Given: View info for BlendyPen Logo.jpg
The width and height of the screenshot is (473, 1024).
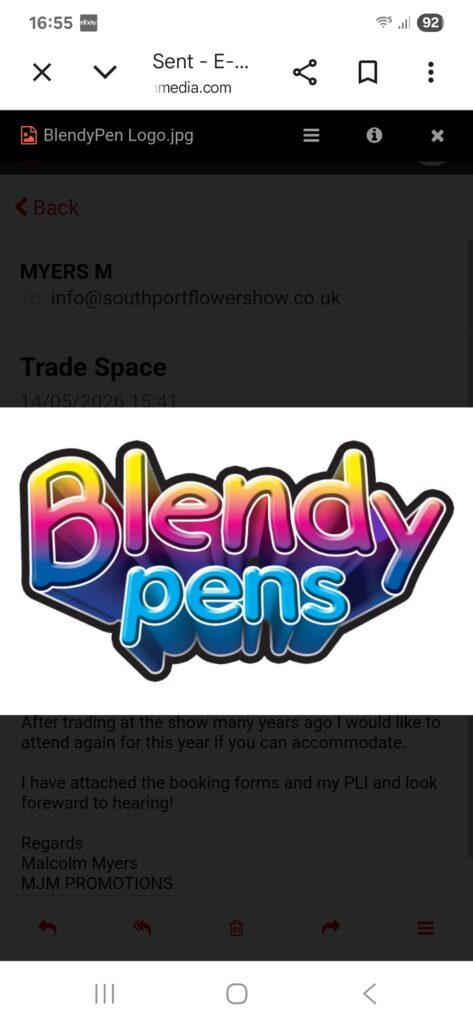Looking at the screenshot, I should [x=374, y=135].
